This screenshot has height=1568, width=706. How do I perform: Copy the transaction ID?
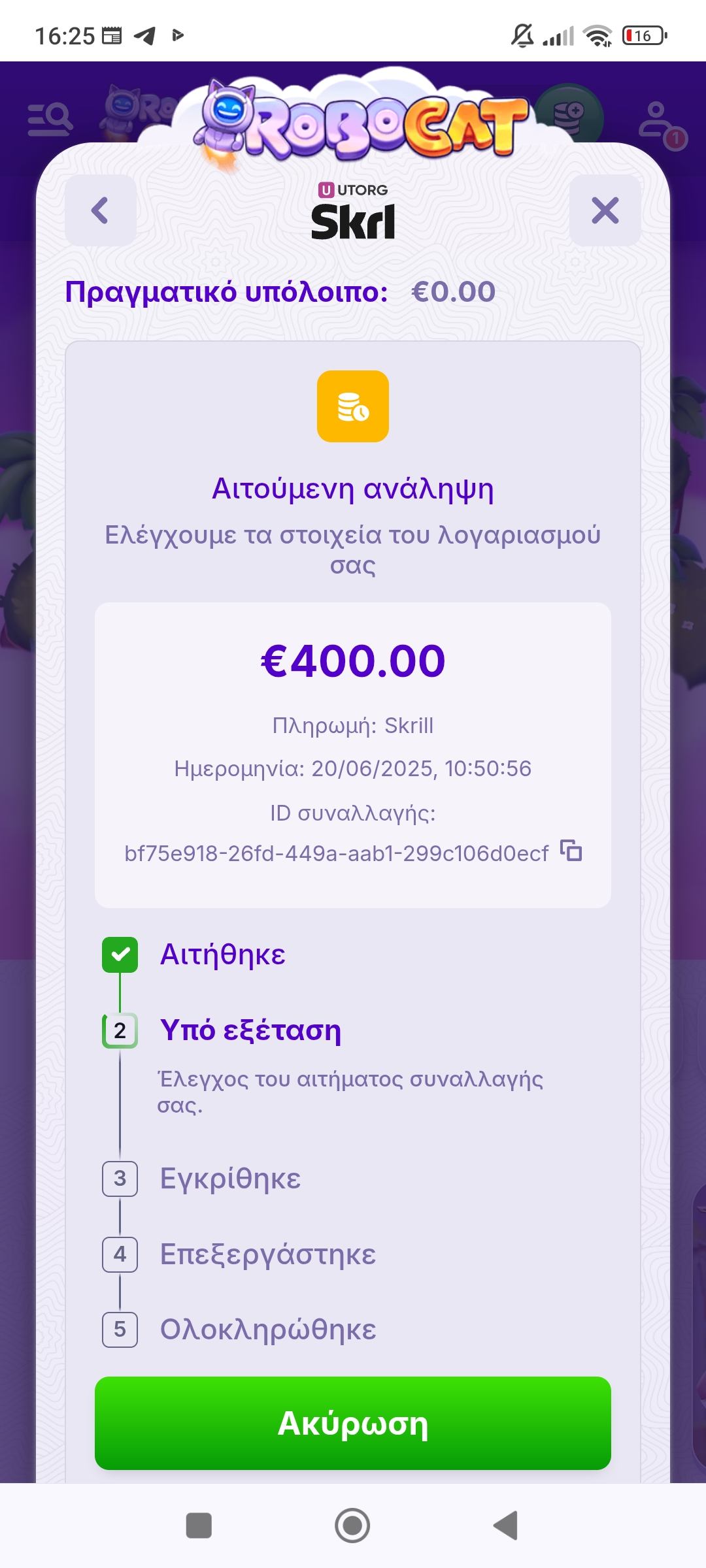click(x=571, y=851)
